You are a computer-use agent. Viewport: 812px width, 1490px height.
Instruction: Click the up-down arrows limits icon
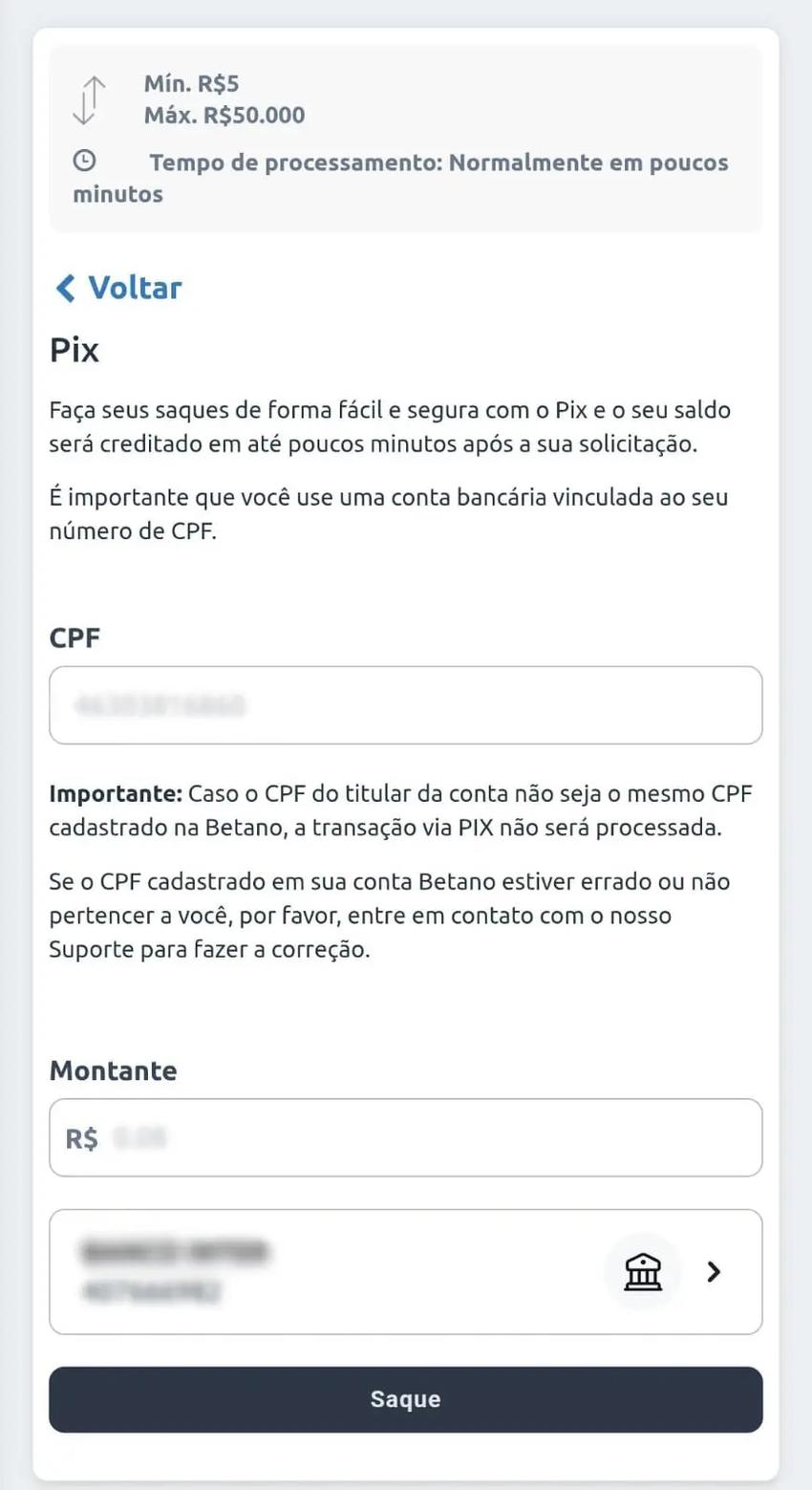89,98
